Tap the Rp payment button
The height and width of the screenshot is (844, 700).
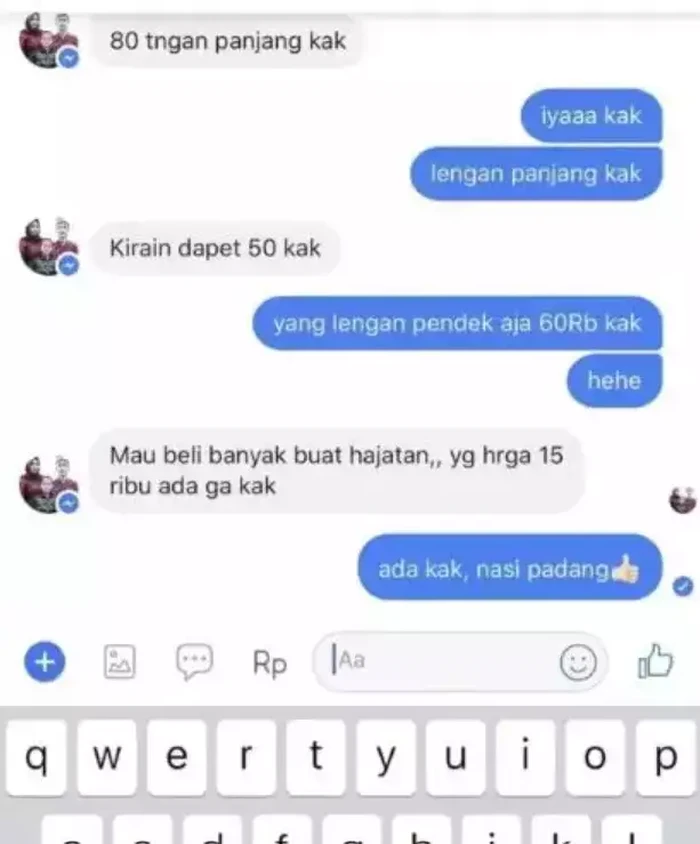(x=268, y=663)
